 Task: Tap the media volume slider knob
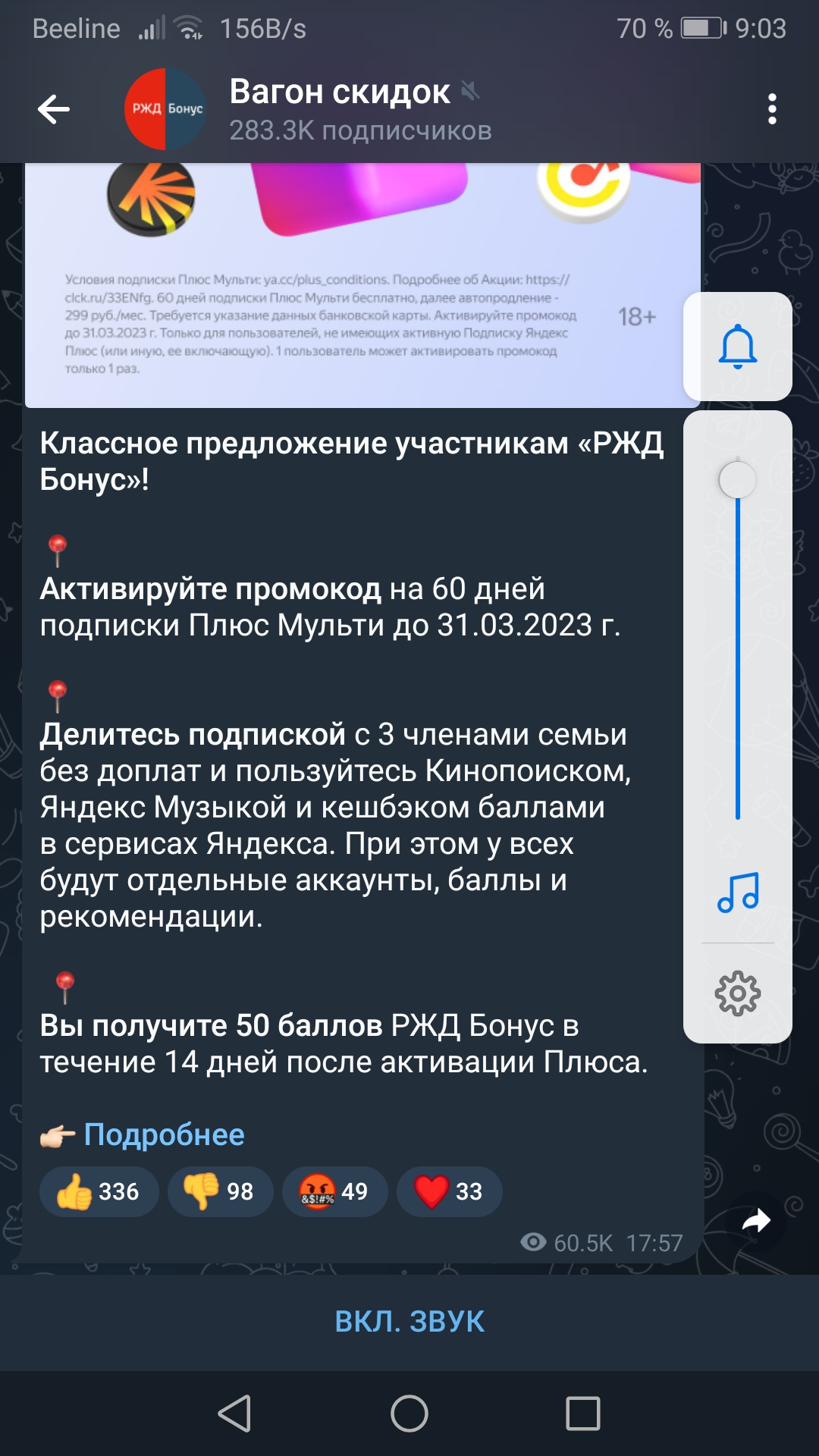pos(738,479)
